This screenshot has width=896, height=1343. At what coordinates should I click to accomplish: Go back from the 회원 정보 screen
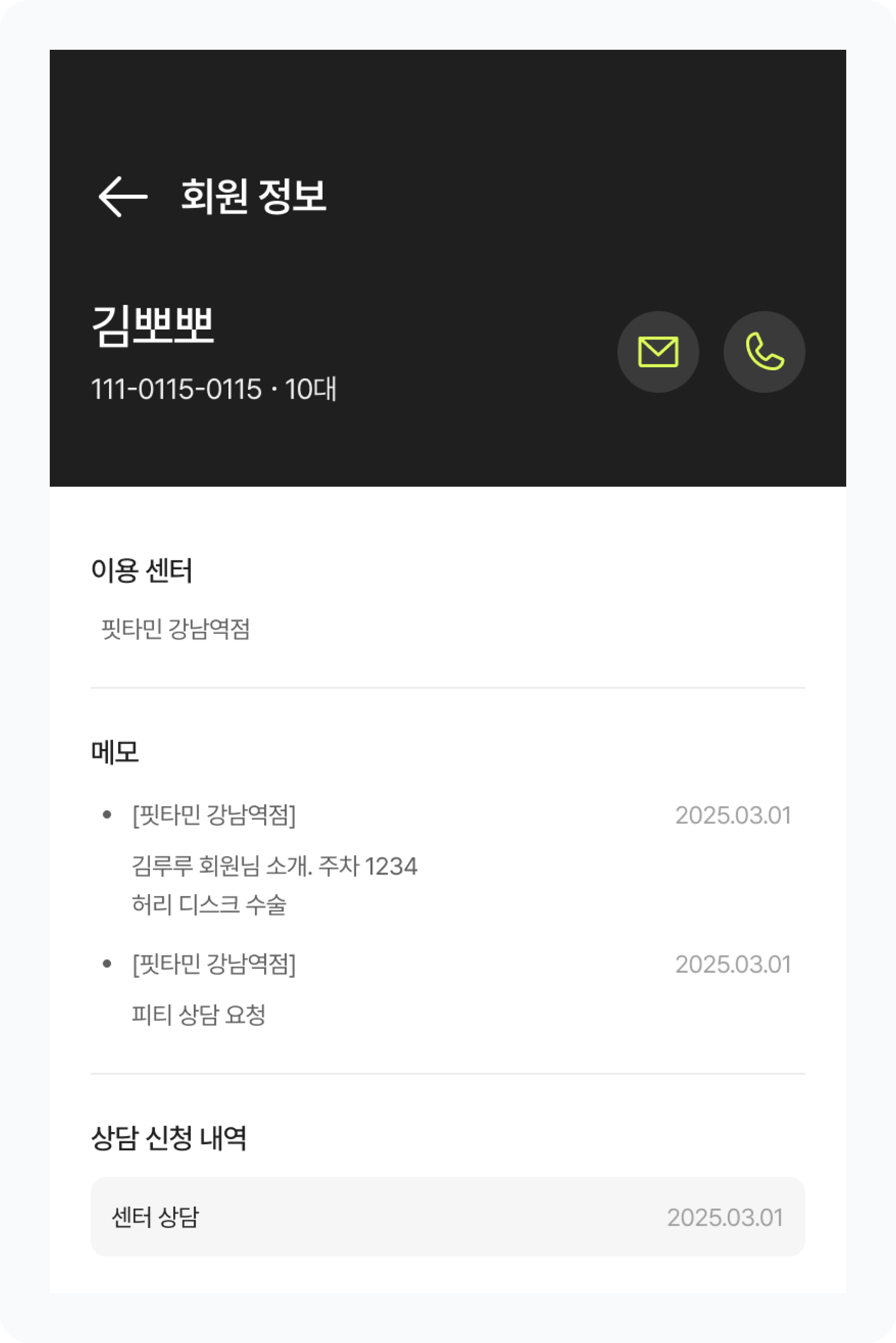click(122, 196)
